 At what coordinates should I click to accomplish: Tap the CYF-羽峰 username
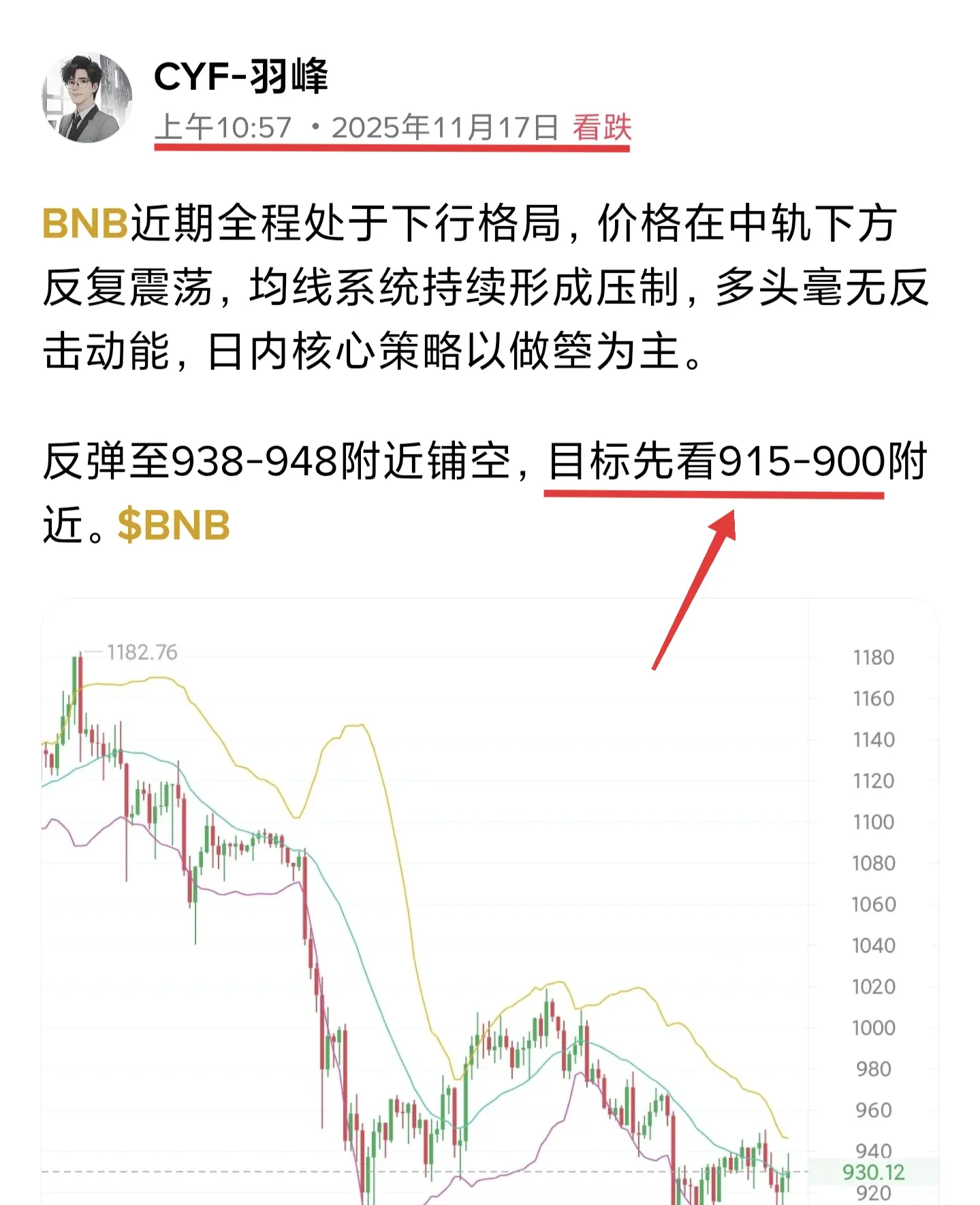240,76
